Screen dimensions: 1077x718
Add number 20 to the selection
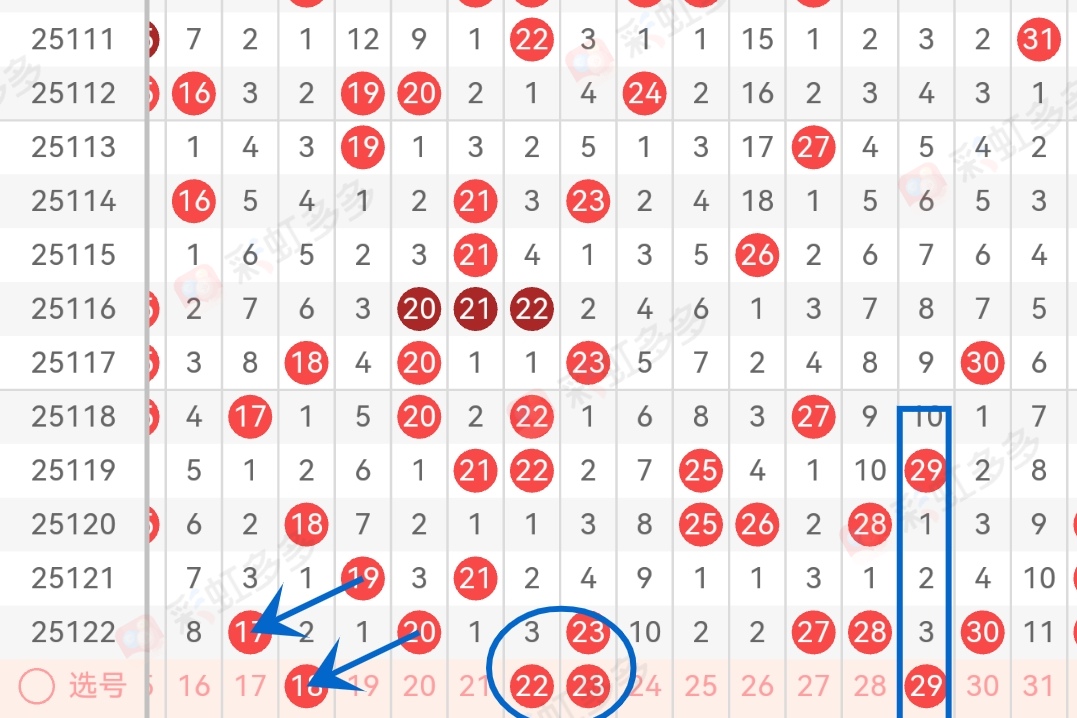(419, 686)
